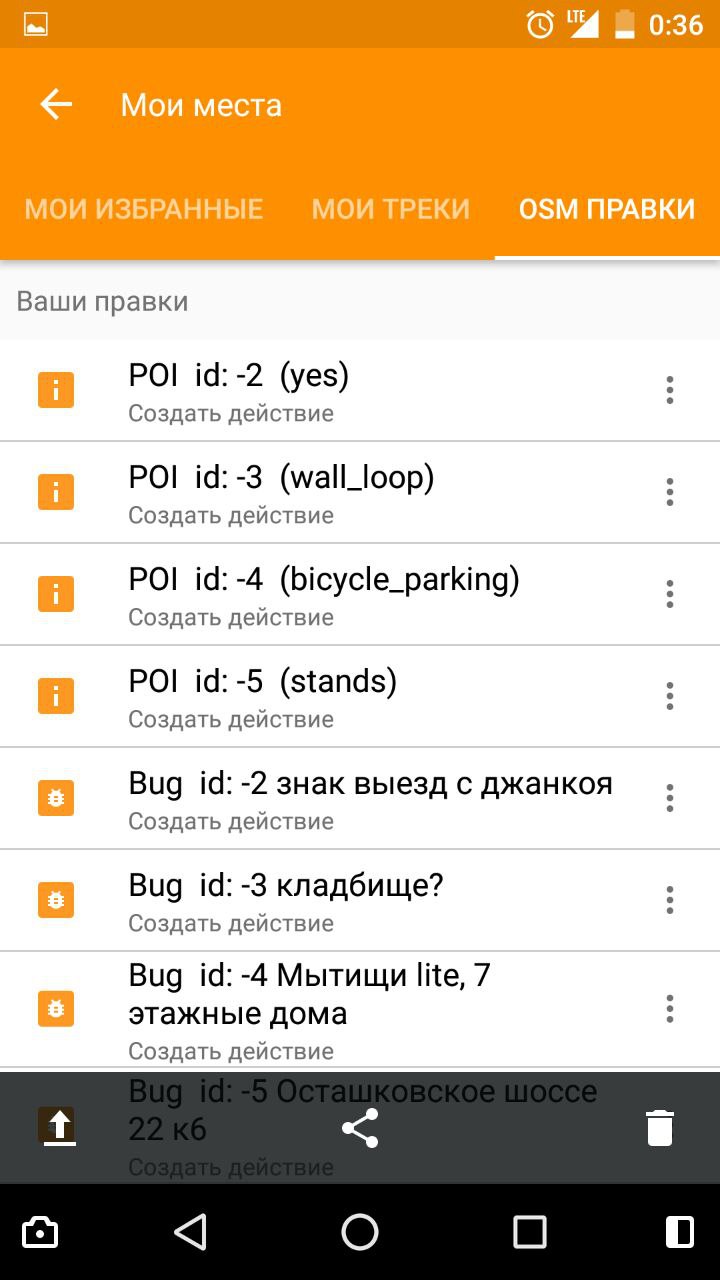Select the OSM правки tab
720x1280 pixels.
pos(607,209)
